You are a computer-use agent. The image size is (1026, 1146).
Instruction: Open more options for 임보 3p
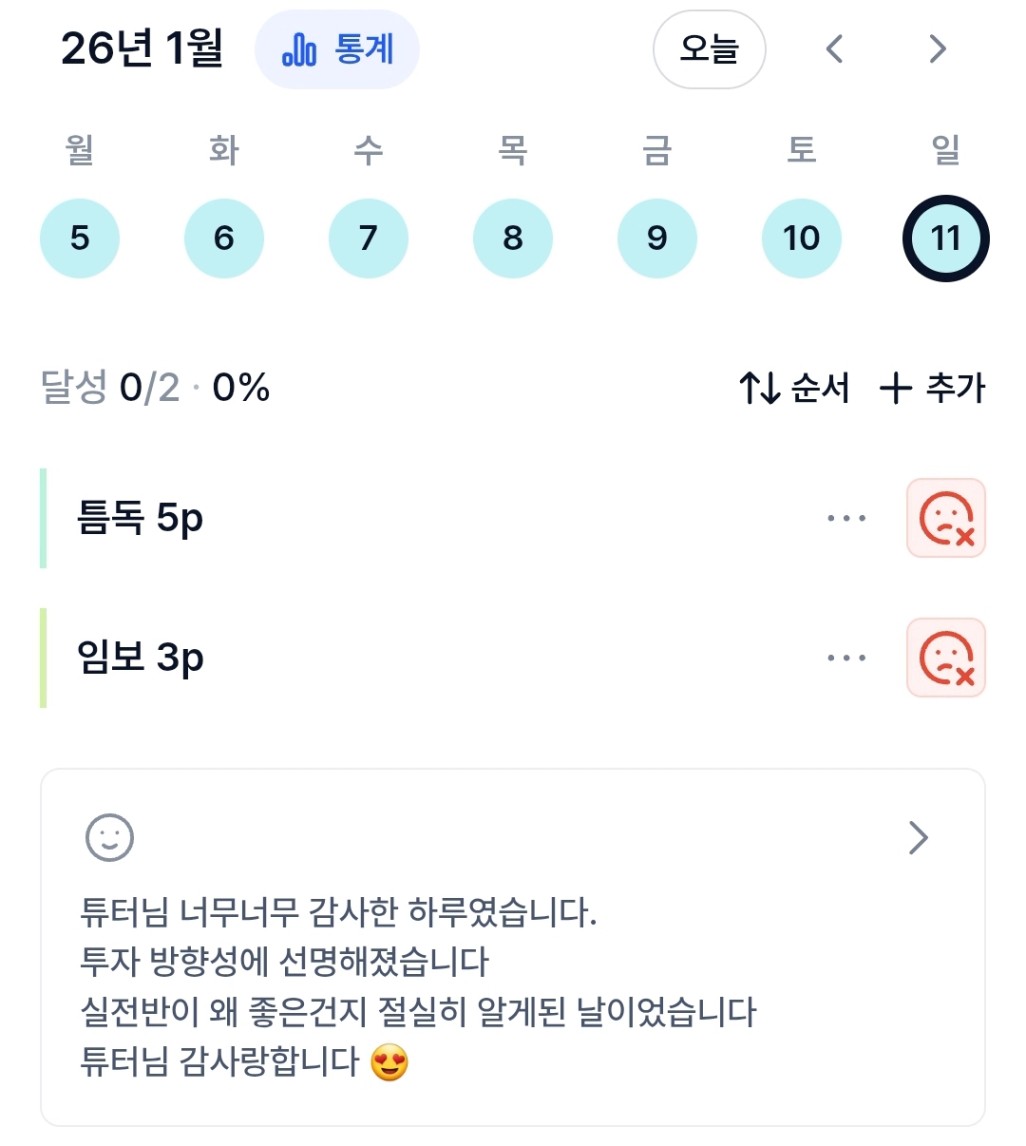click(846, 658)
